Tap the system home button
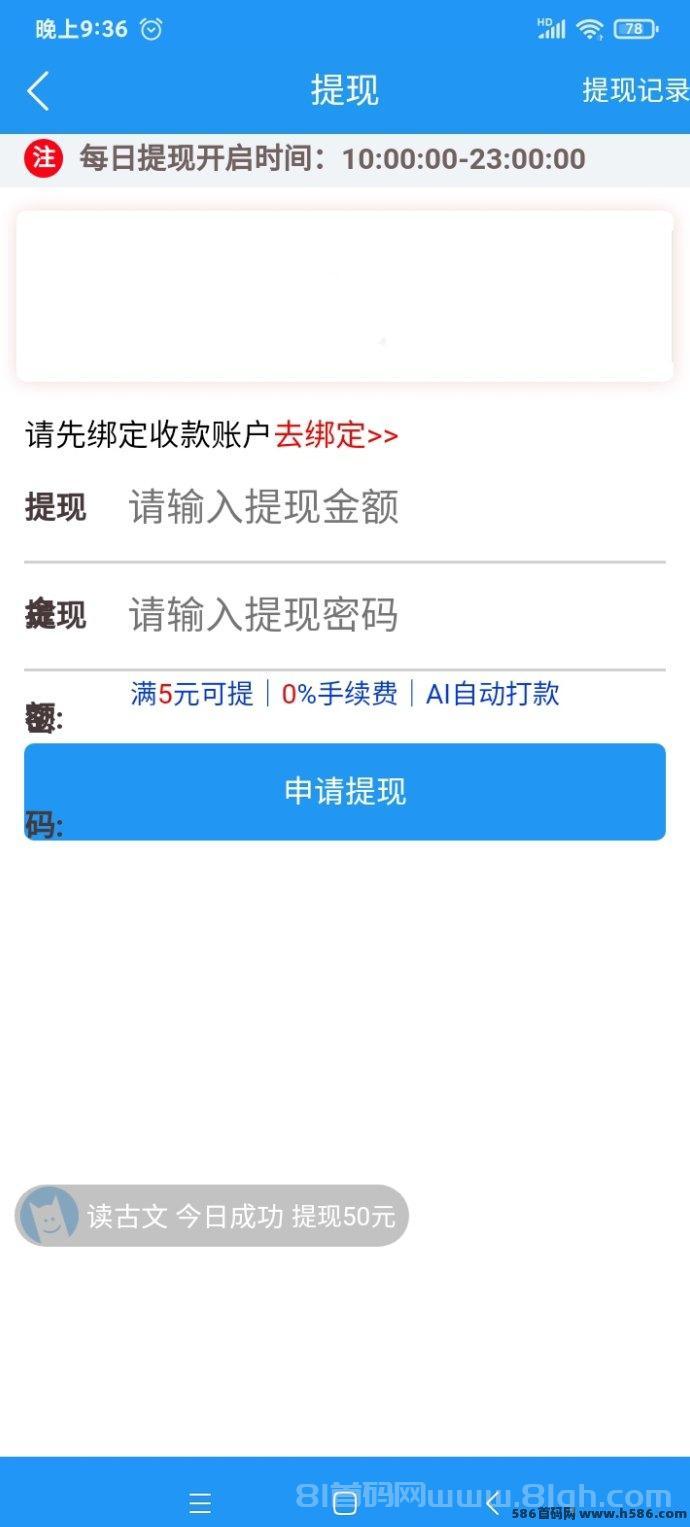This screenshot has height=1527, width=690. tap(345, 1503)
